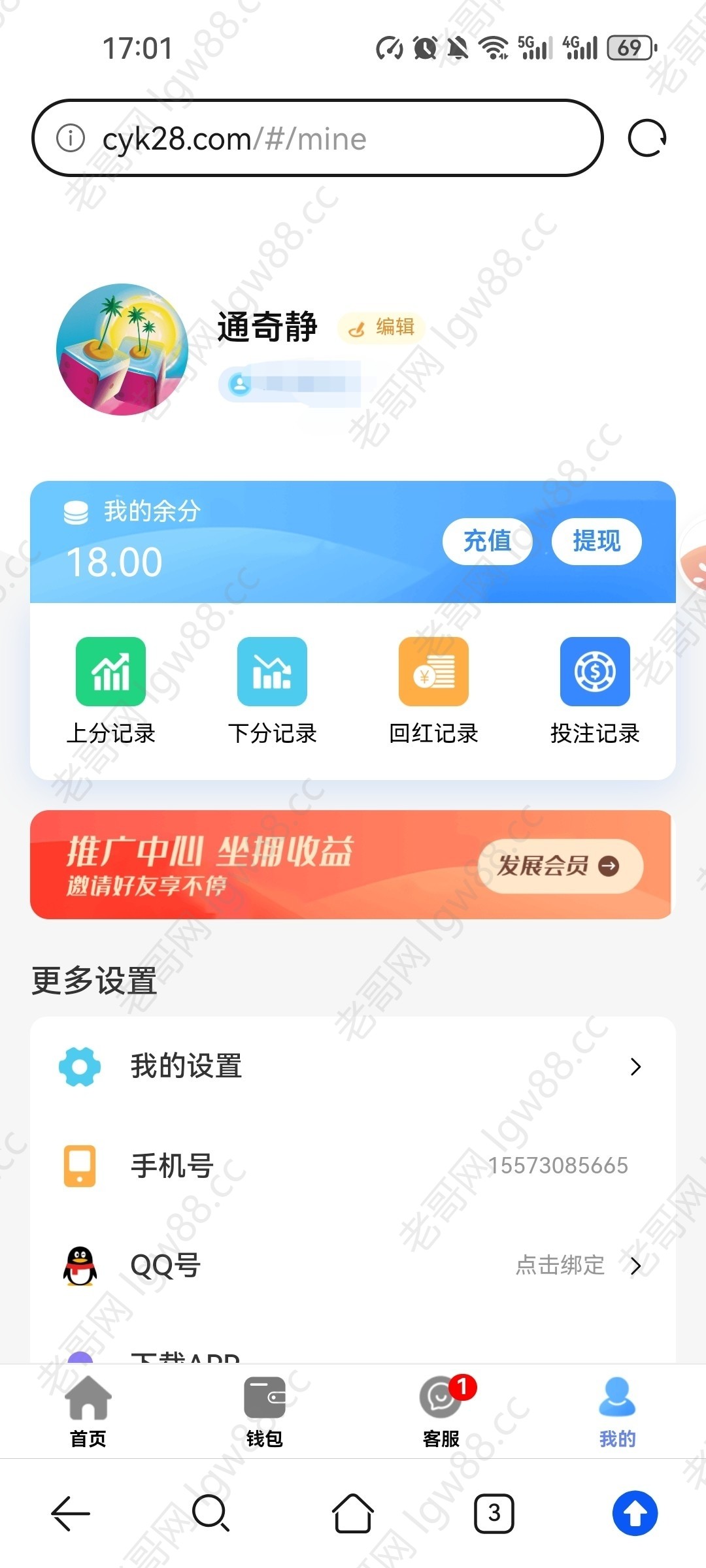Tap the QQ号 row to bind QQ
This screenshot has width=706, height=1568.
[x=353, y=1266]
